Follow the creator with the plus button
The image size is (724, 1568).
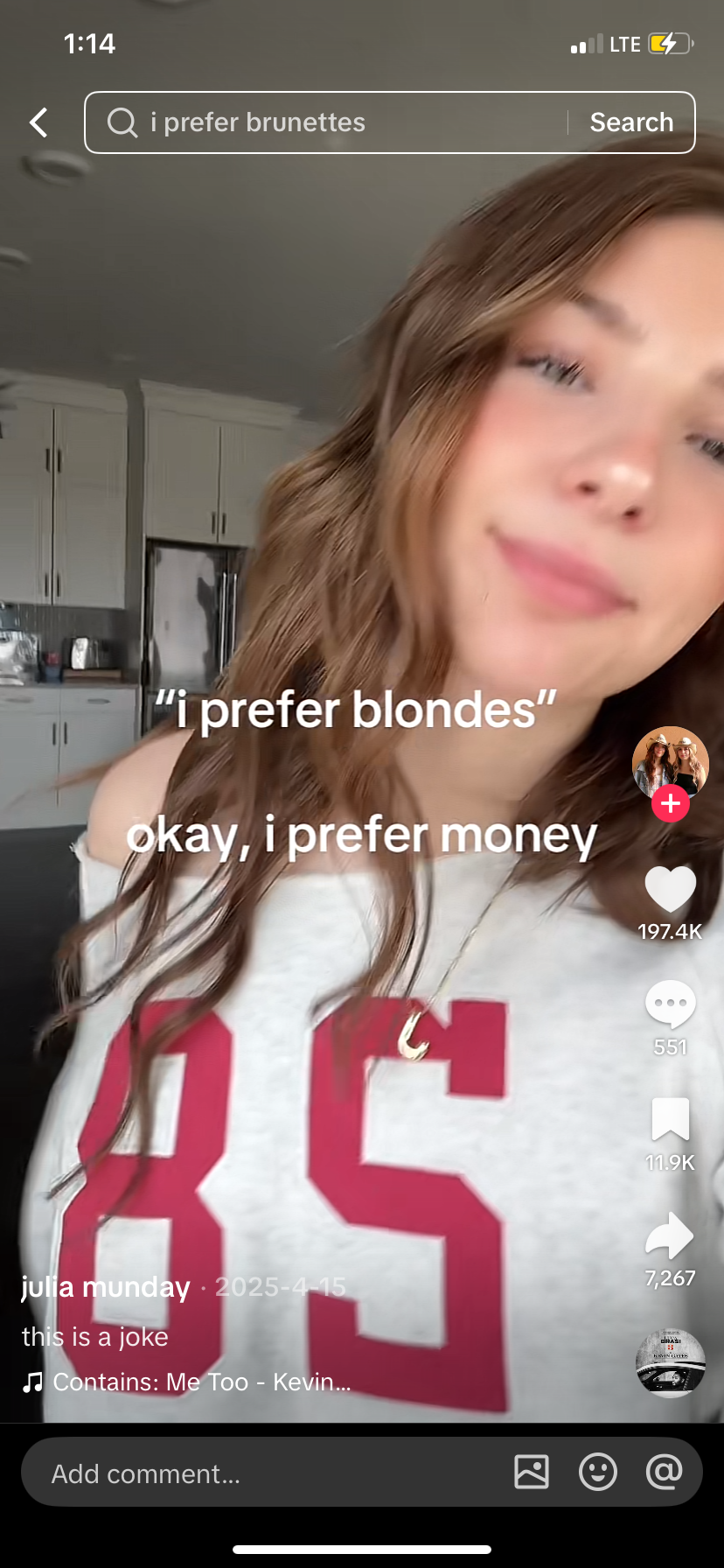click(671, 803)
